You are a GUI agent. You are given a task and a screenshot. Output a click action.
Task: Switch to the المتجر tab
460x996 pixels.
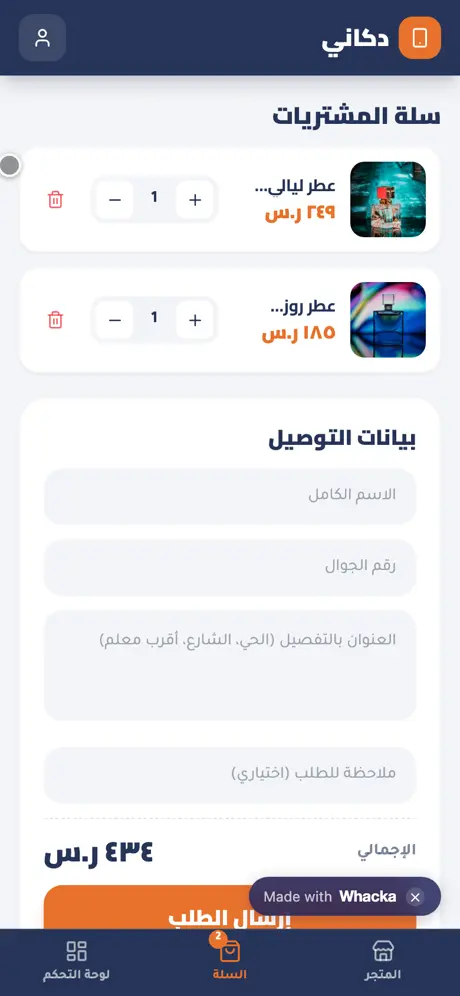[383, 960]
